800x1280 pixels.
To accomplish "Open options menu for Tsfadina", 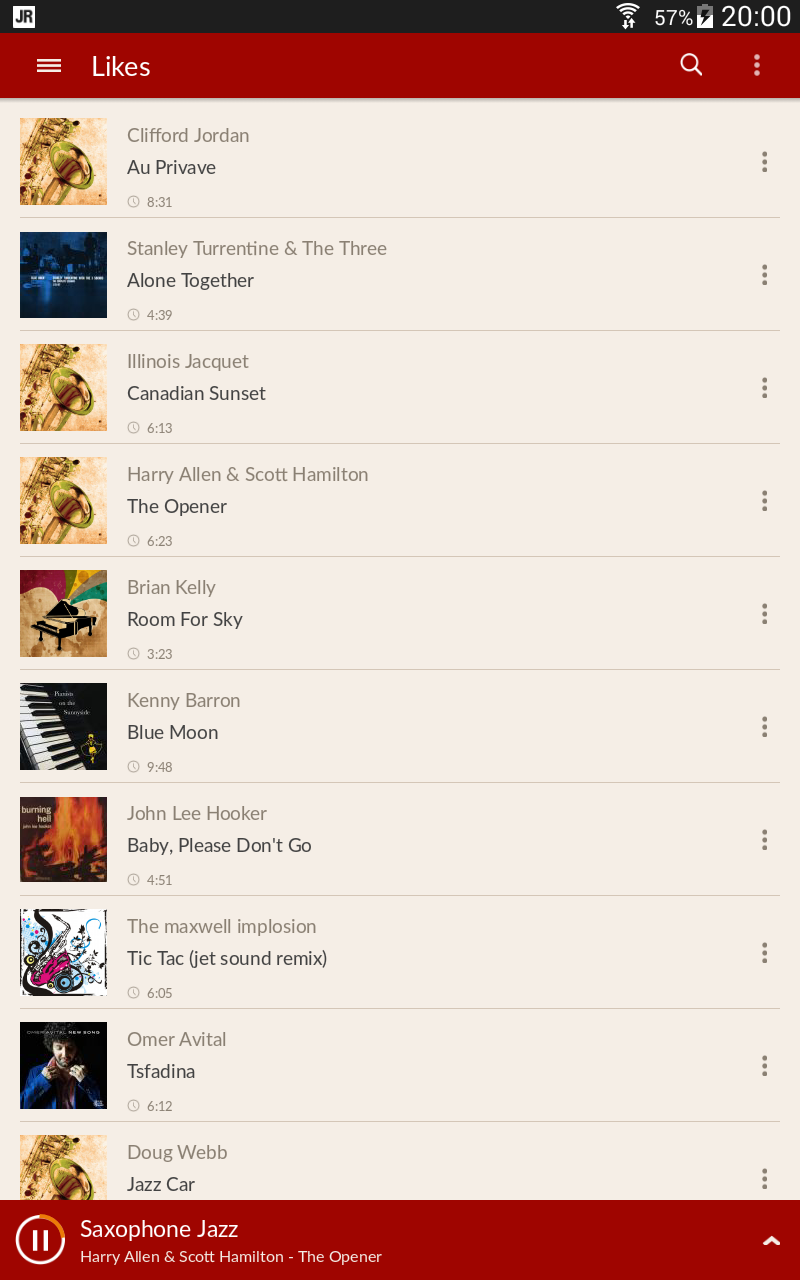I will click(x=764, y=1065).
